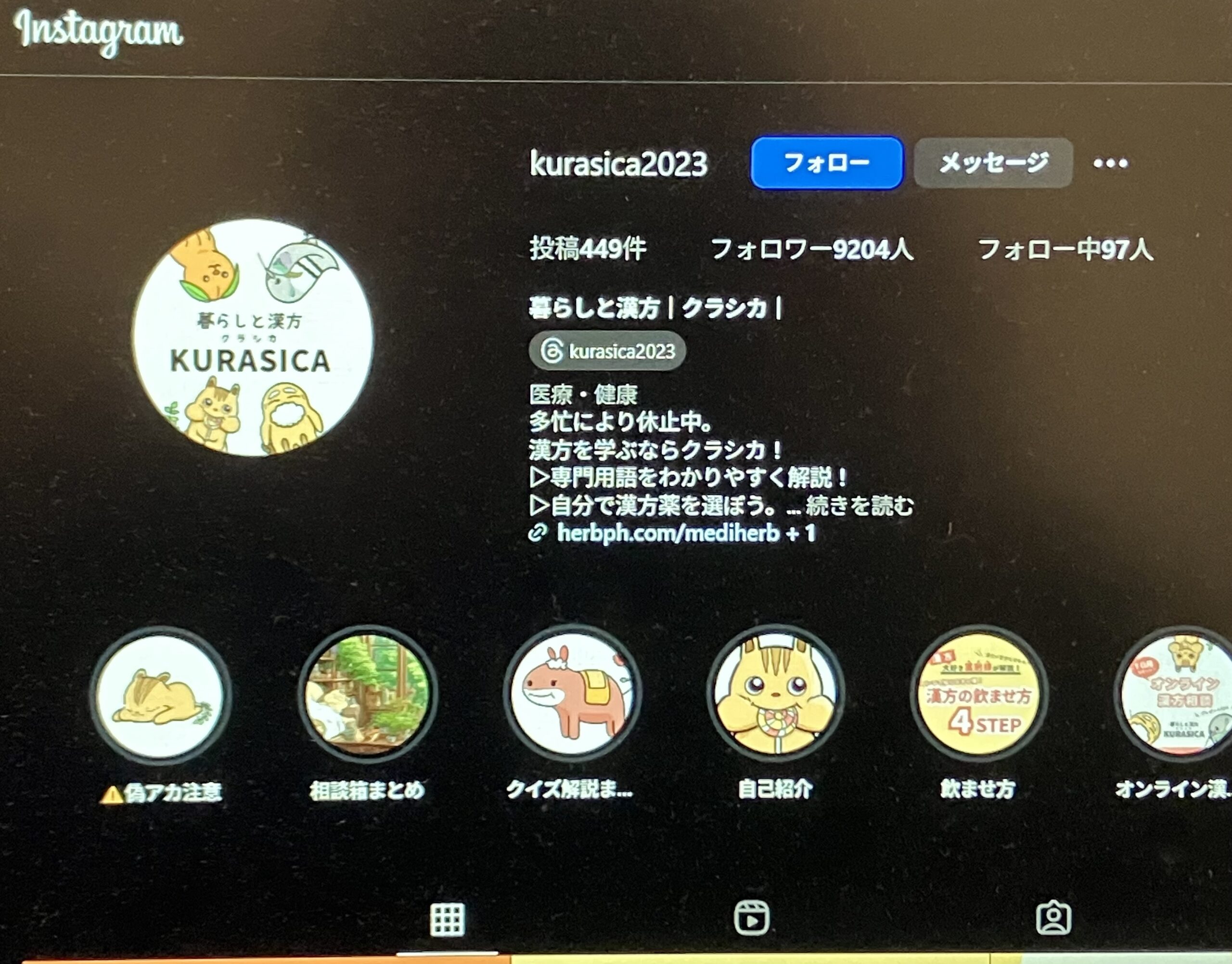Open the クイズ解説ま... story highlight

coord(571,694)
